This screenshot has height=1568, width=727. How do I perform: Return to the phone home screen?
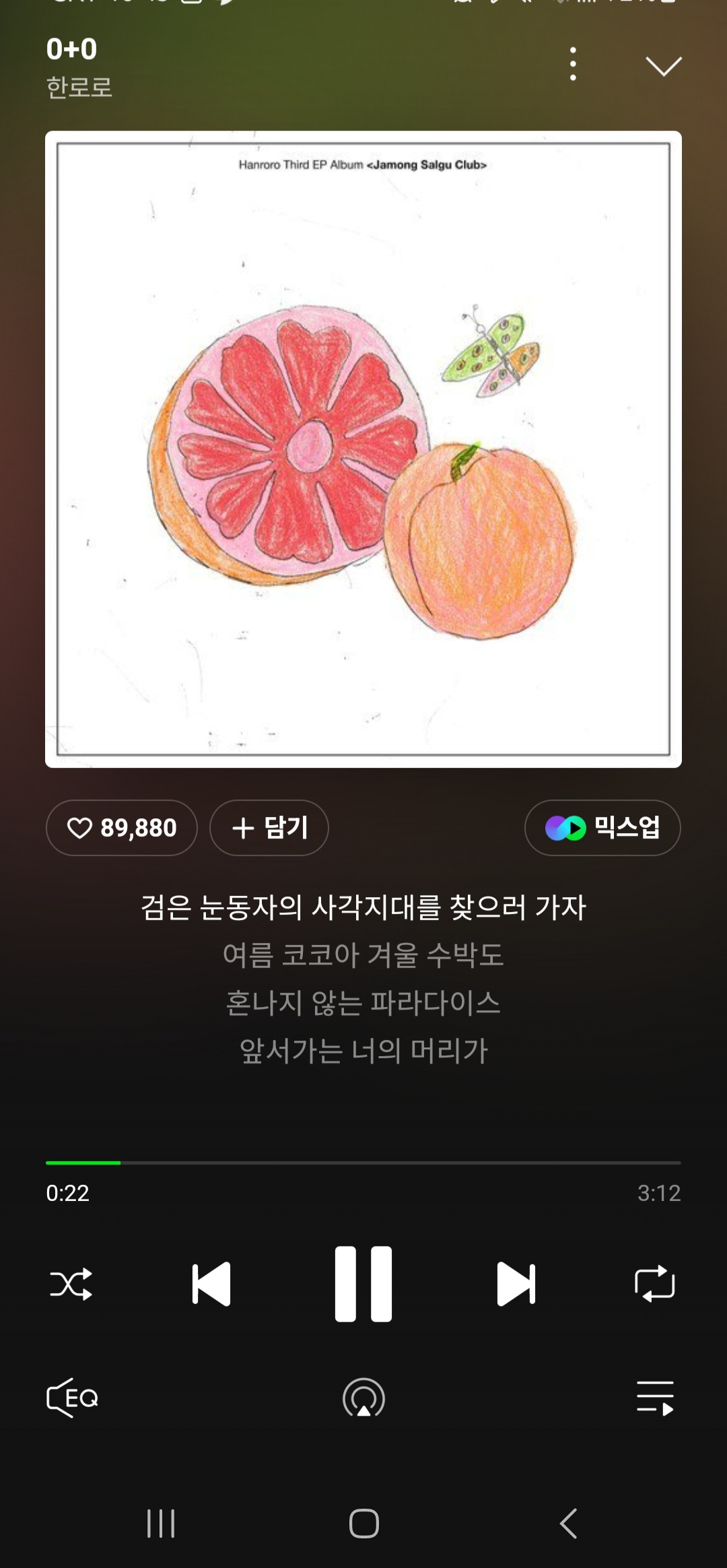pyautogui.click(x=363, y=1524)
